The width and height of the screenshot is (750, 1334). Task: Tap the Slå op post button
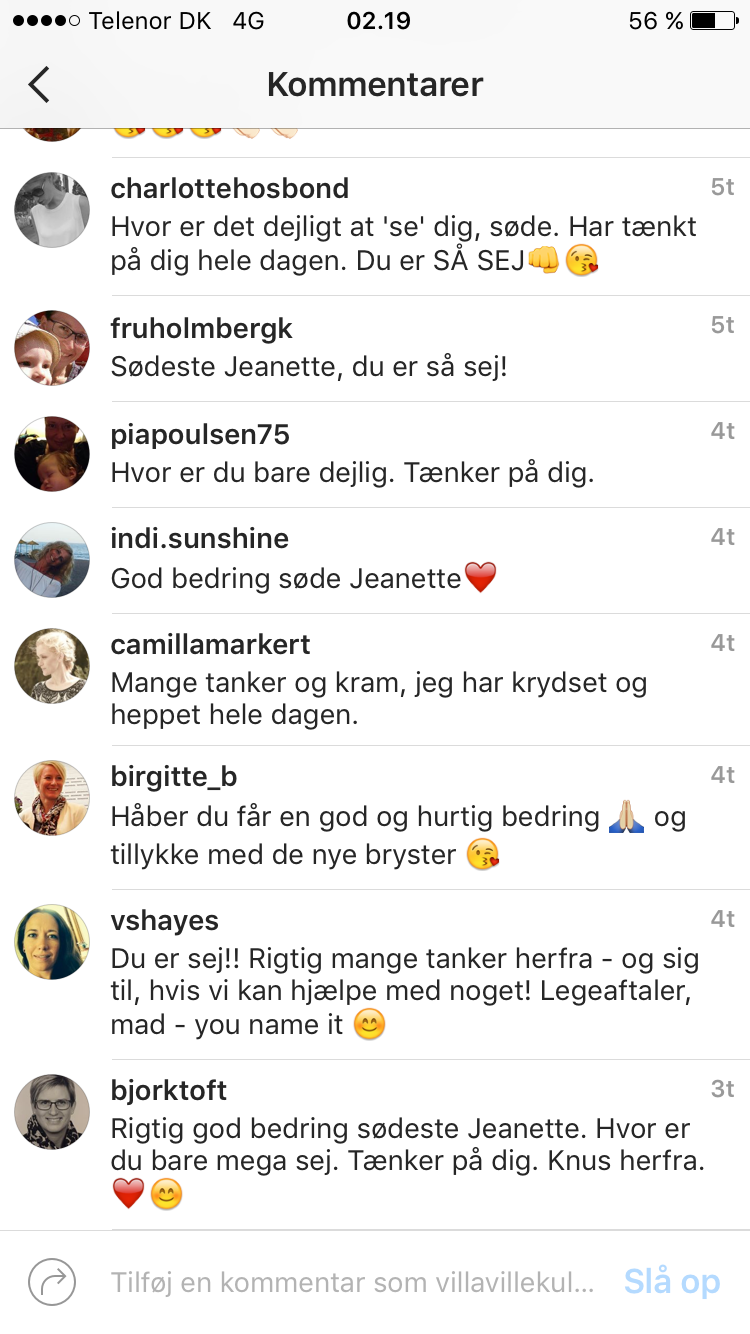(672, 1281)
